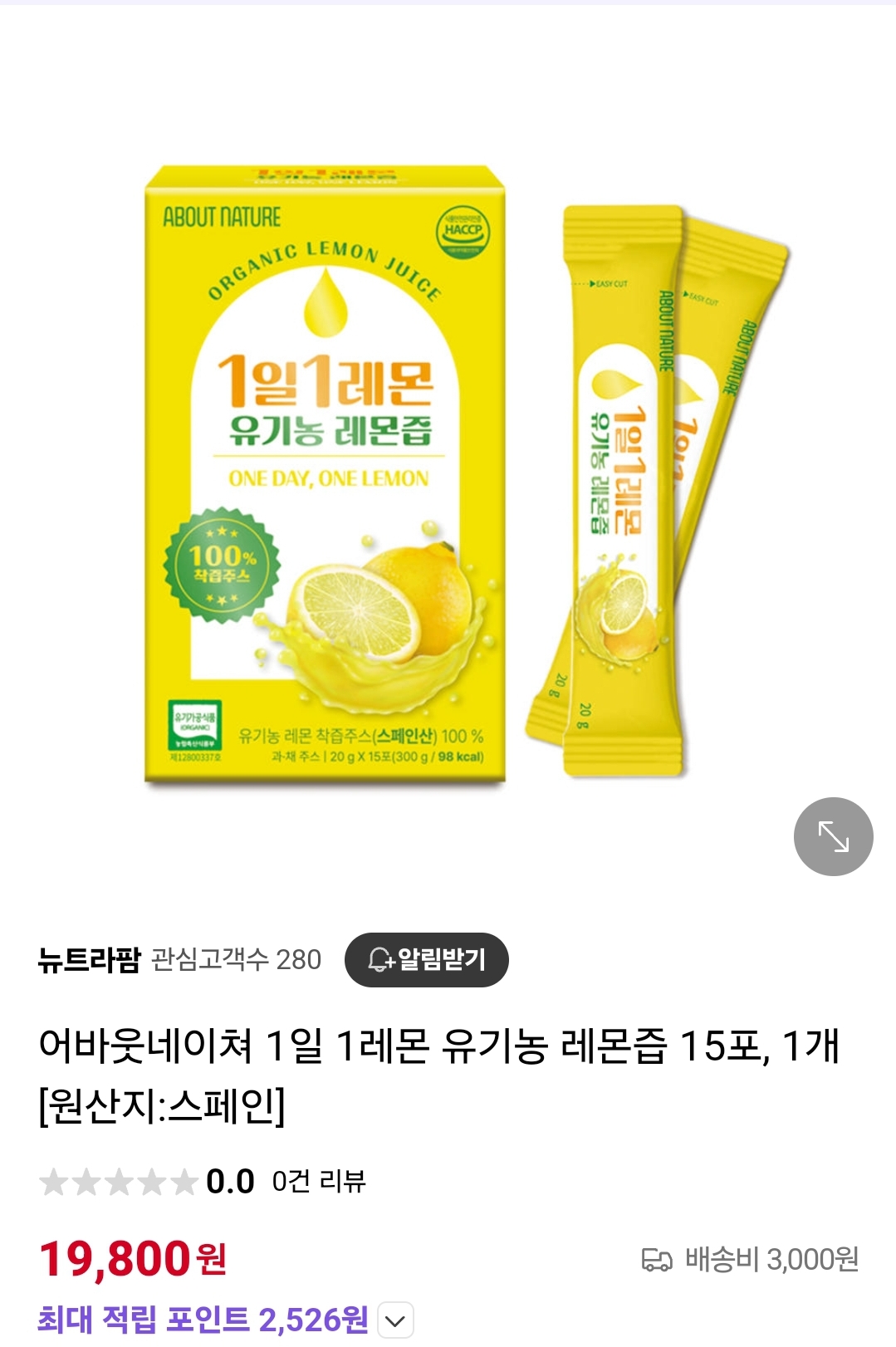Expand 최대 적립 포인트 details
896x1347 pixels.
[396, 1320]
